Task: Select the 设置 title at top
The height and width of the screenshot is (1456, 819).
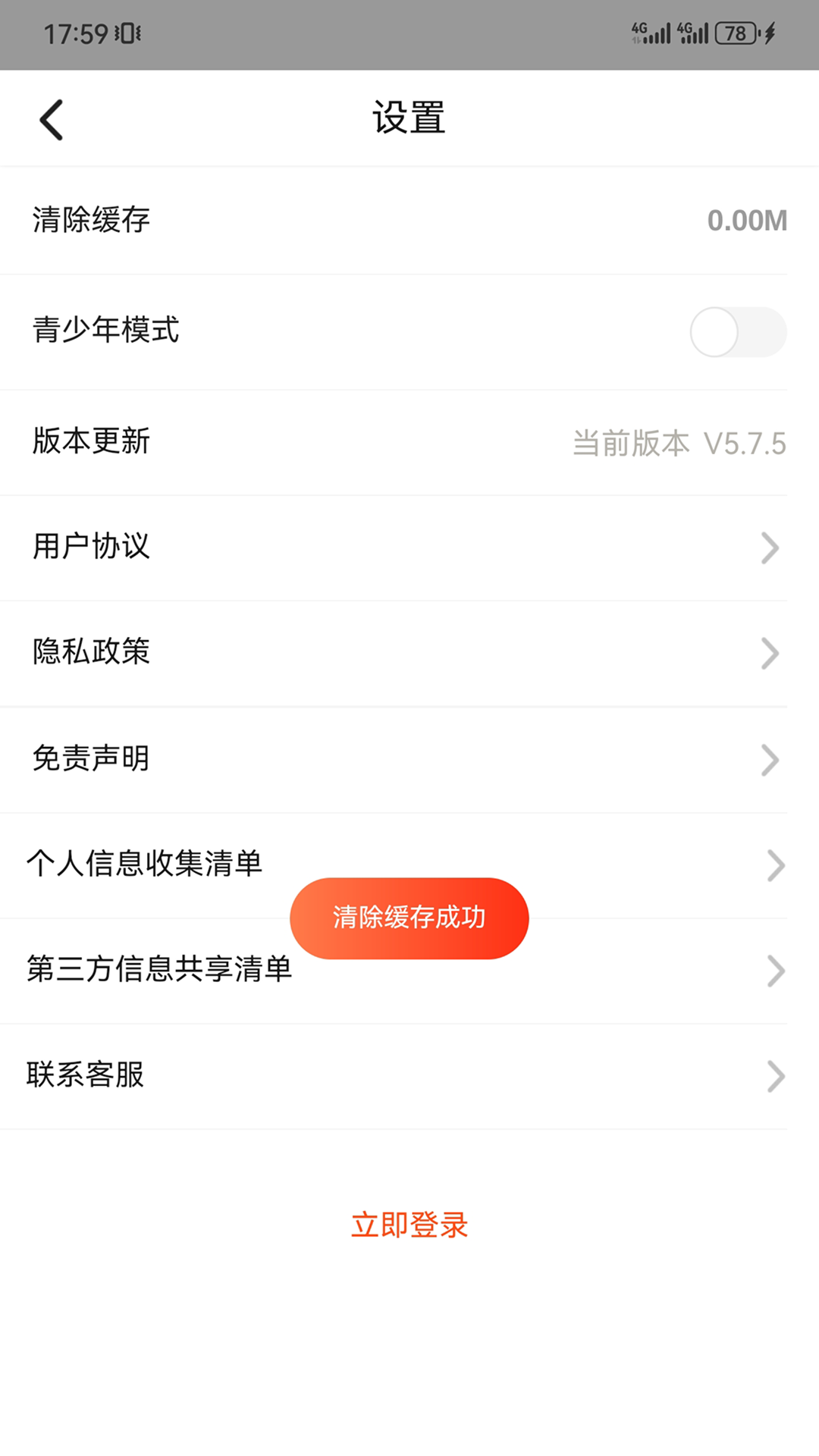Action: point(409,118)
